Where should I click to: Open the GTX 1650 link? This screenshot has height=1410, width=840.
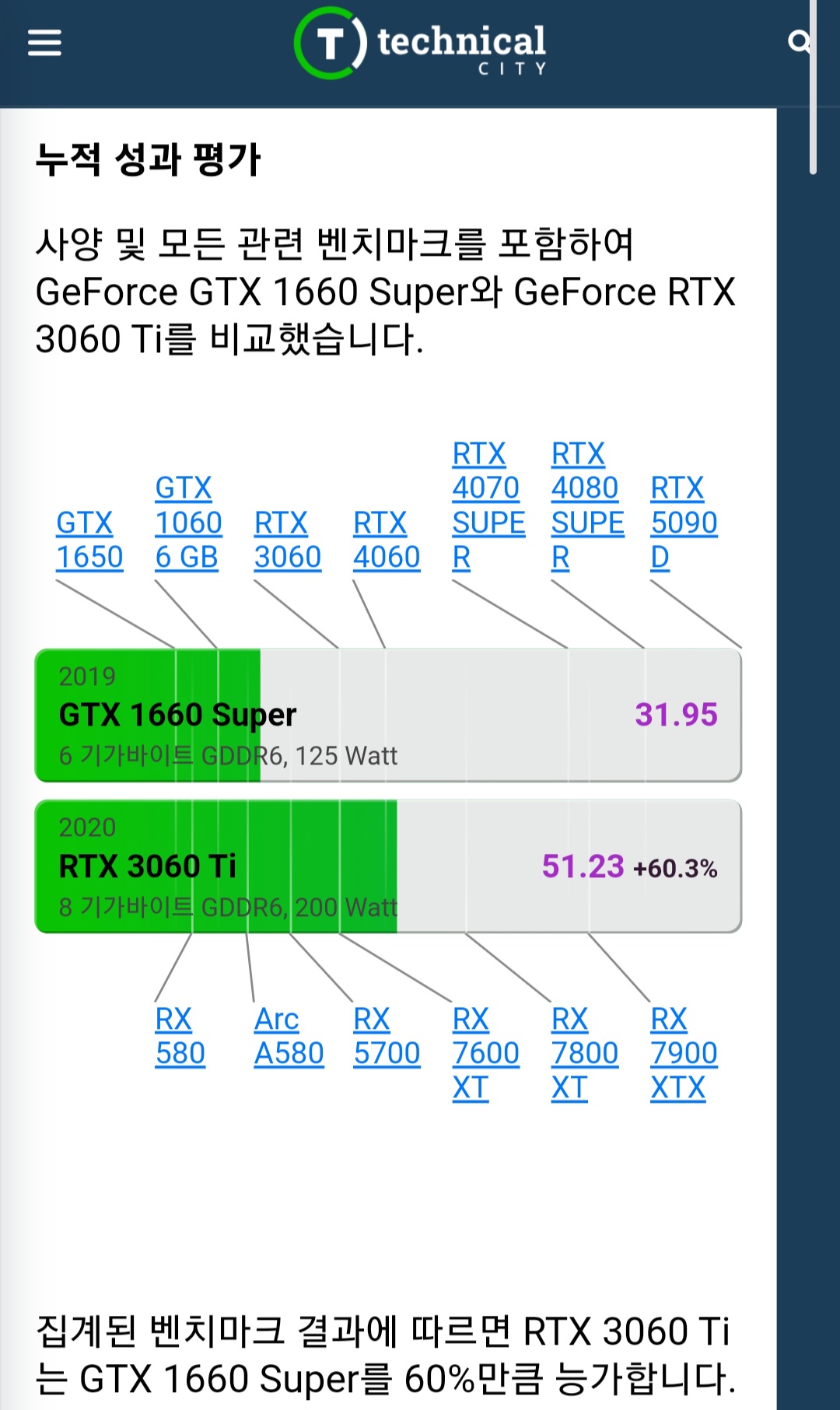[x=89, y=540]
